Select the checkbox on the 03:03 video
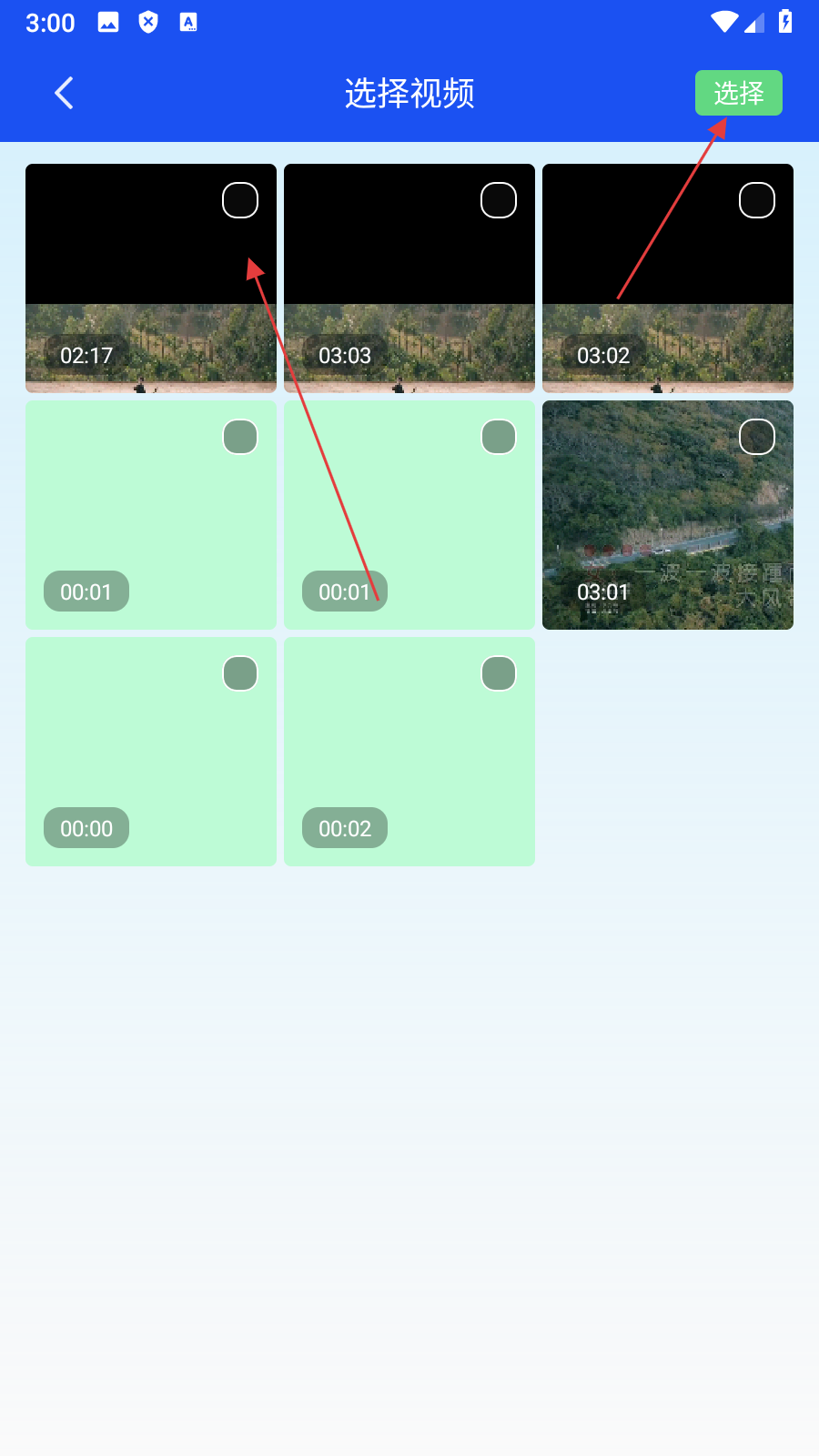The width and height of the screenshot is (819, 1456). click(x=499, y=200)
